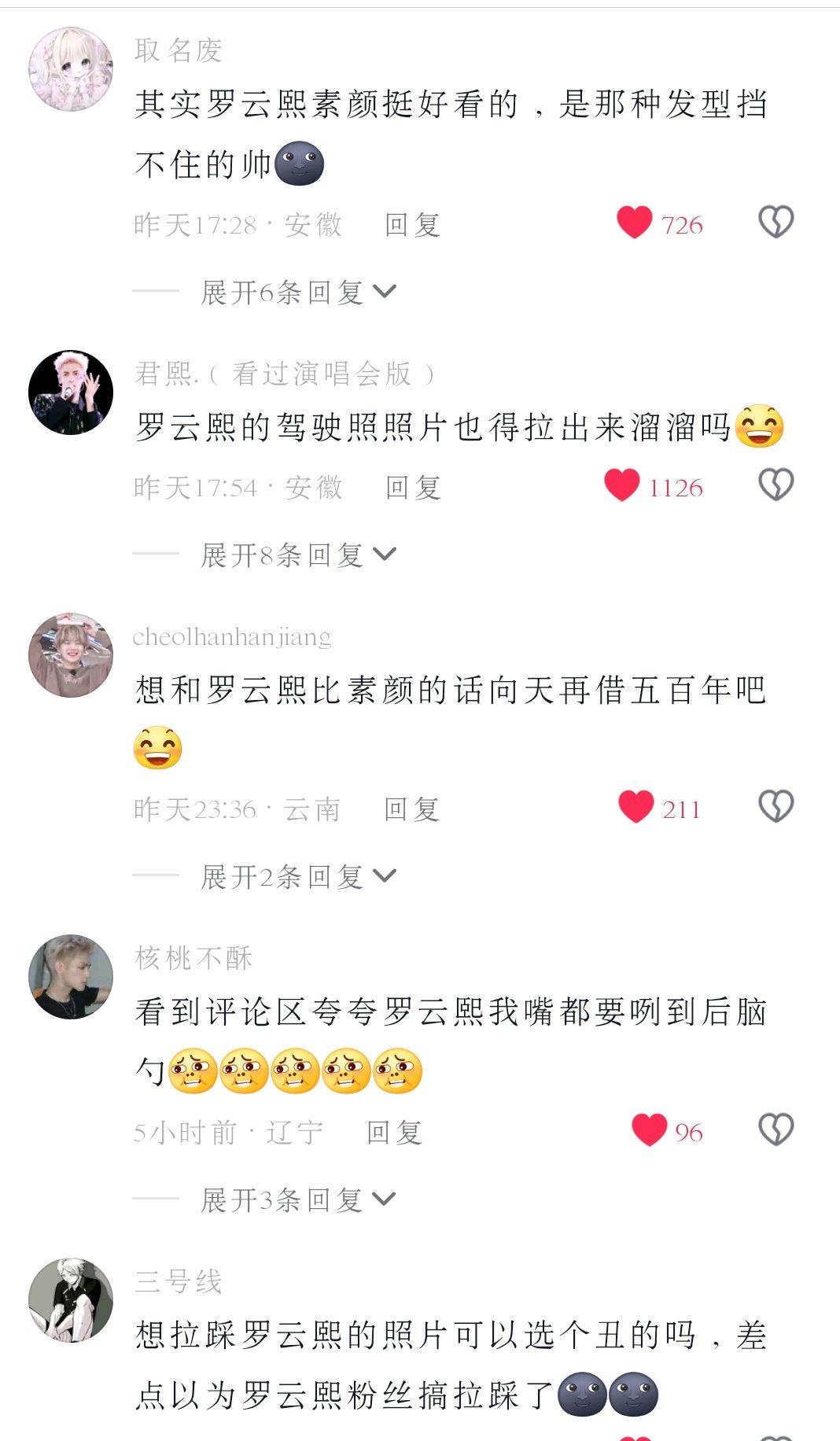This screenshot has height=1441, width=840.
Task: Like 君熙's comment with 1126 likes
Action: pyautogui.click(x=621, y=485)
